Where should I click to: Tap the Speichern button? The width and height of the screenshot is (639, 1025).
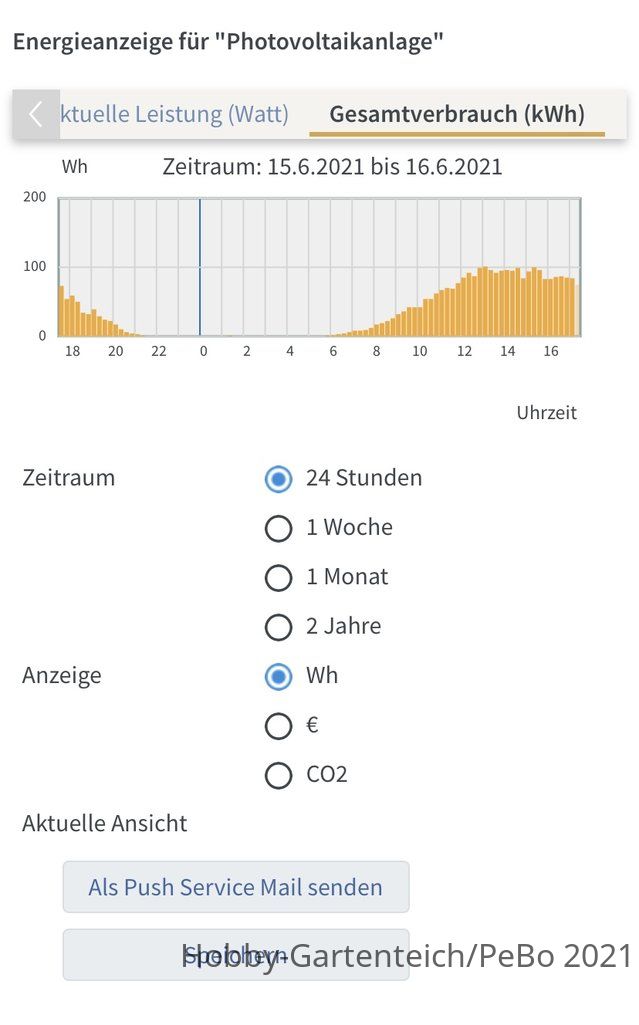pos(236,955)
